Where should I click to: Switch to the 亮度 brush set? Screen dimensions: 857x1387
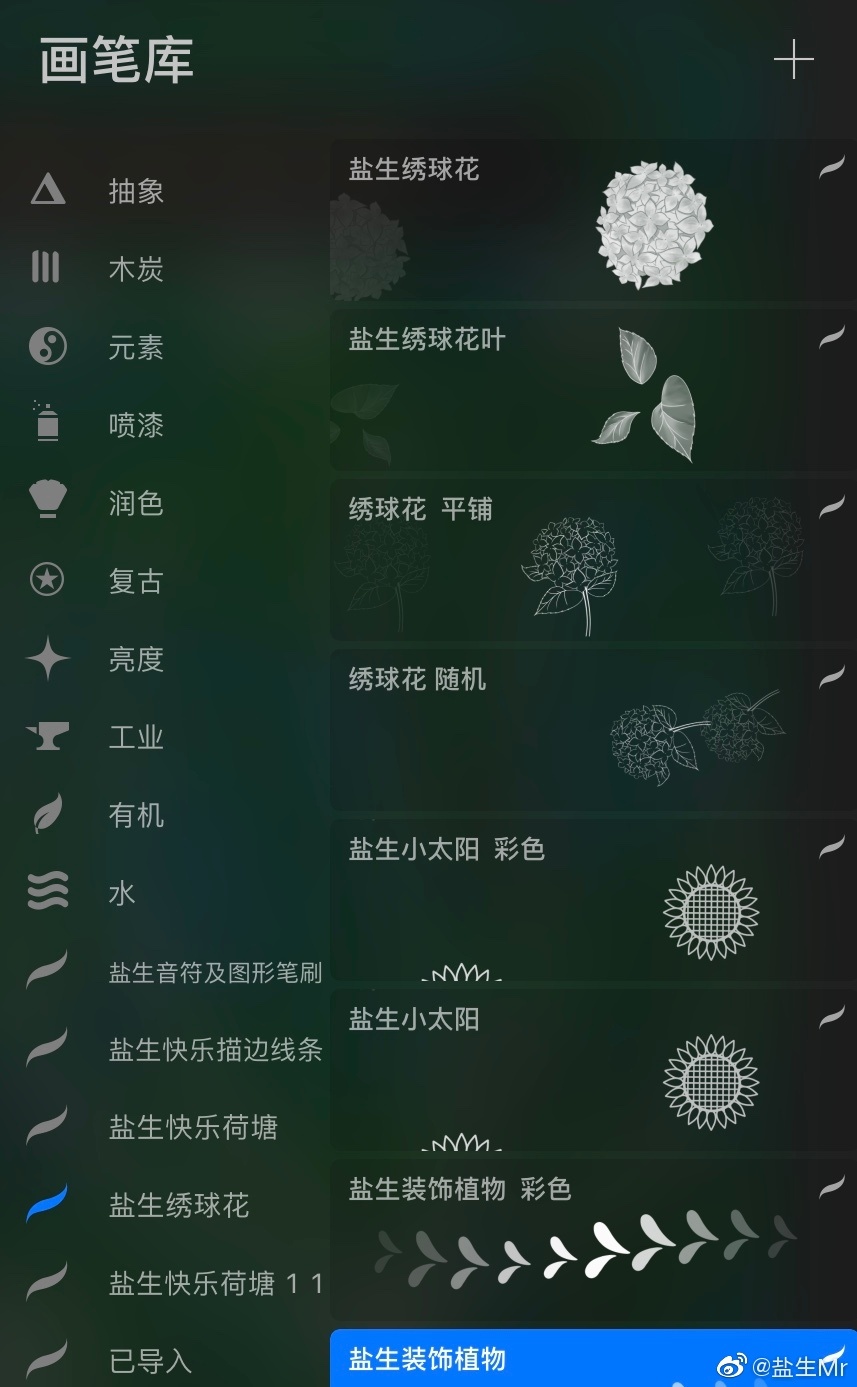tap(136, 659)
